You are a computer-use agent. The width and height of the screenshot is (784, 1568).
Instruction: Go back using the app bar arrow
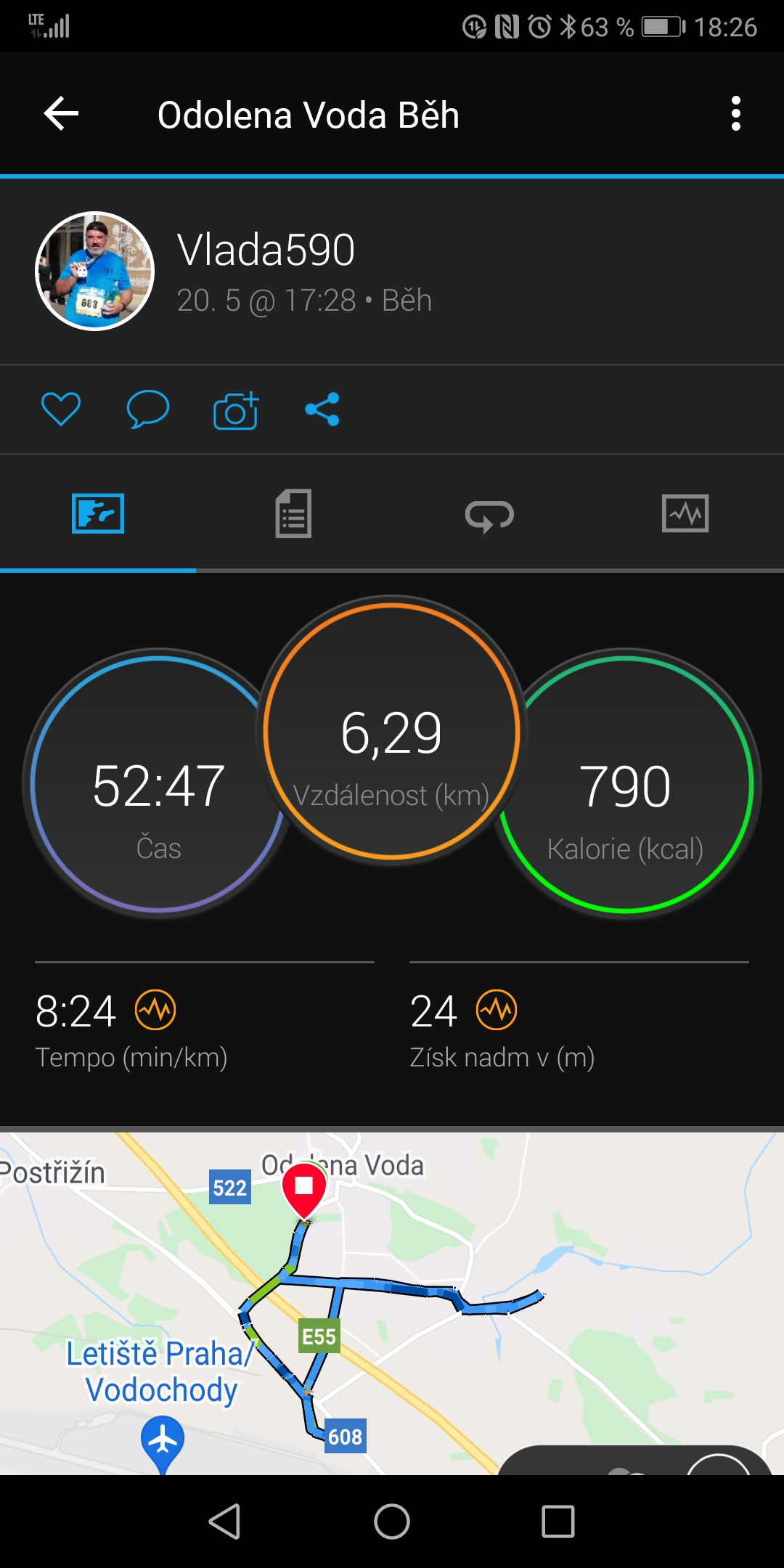pyautogui.click(x=61, y=114)
